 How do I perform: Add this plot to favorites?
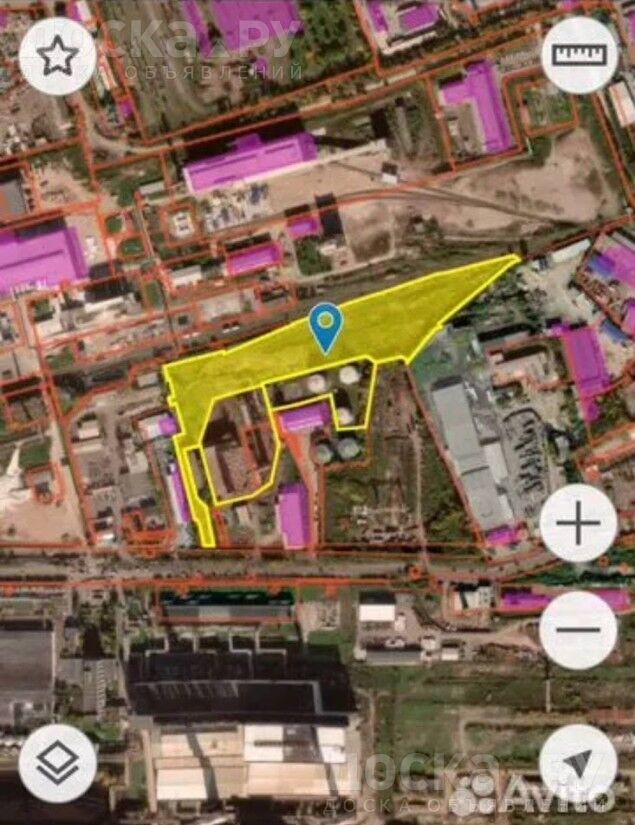pyautogui.click(x=58, y=57)
